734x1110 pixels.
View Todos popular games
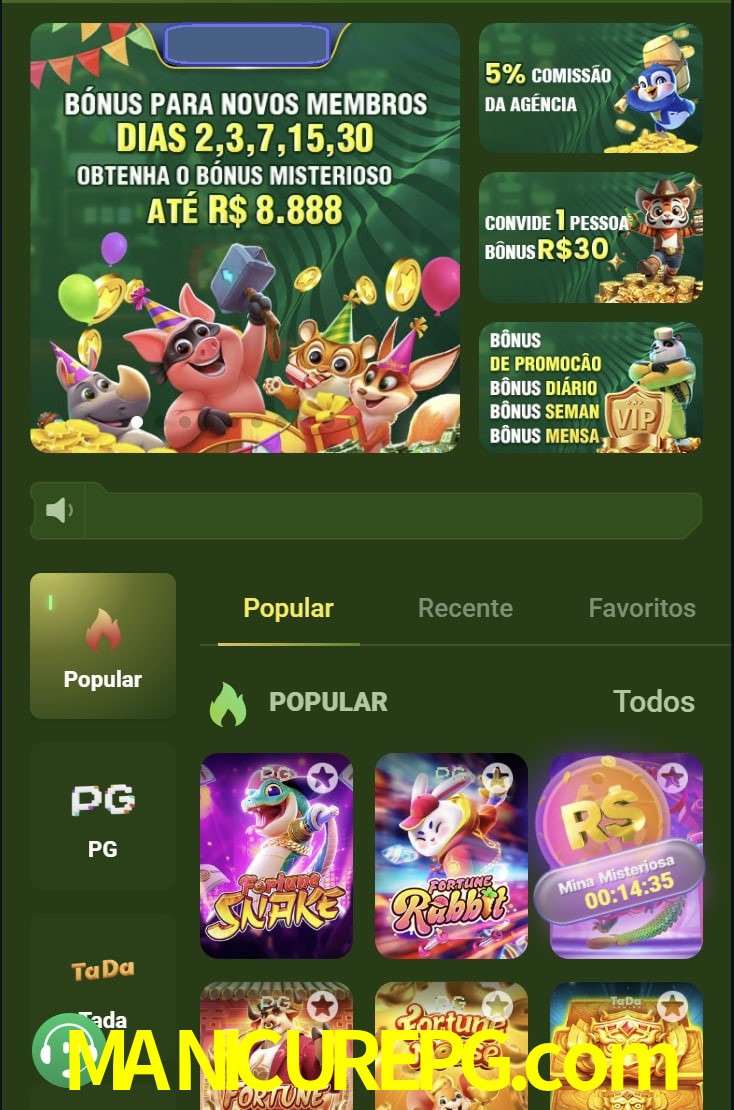click(653, 702)
